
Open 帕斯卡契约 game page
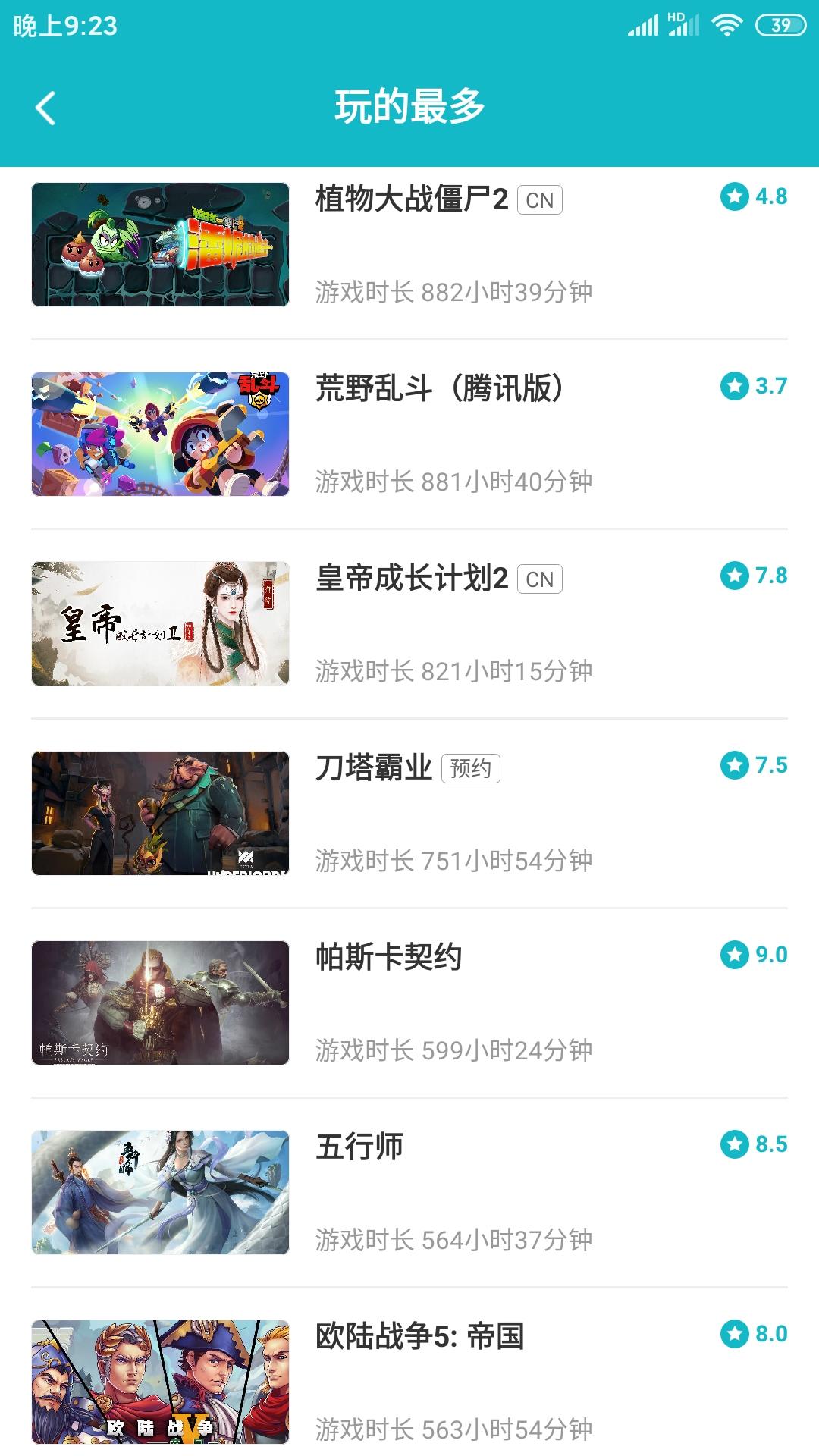click(409, 1003)
